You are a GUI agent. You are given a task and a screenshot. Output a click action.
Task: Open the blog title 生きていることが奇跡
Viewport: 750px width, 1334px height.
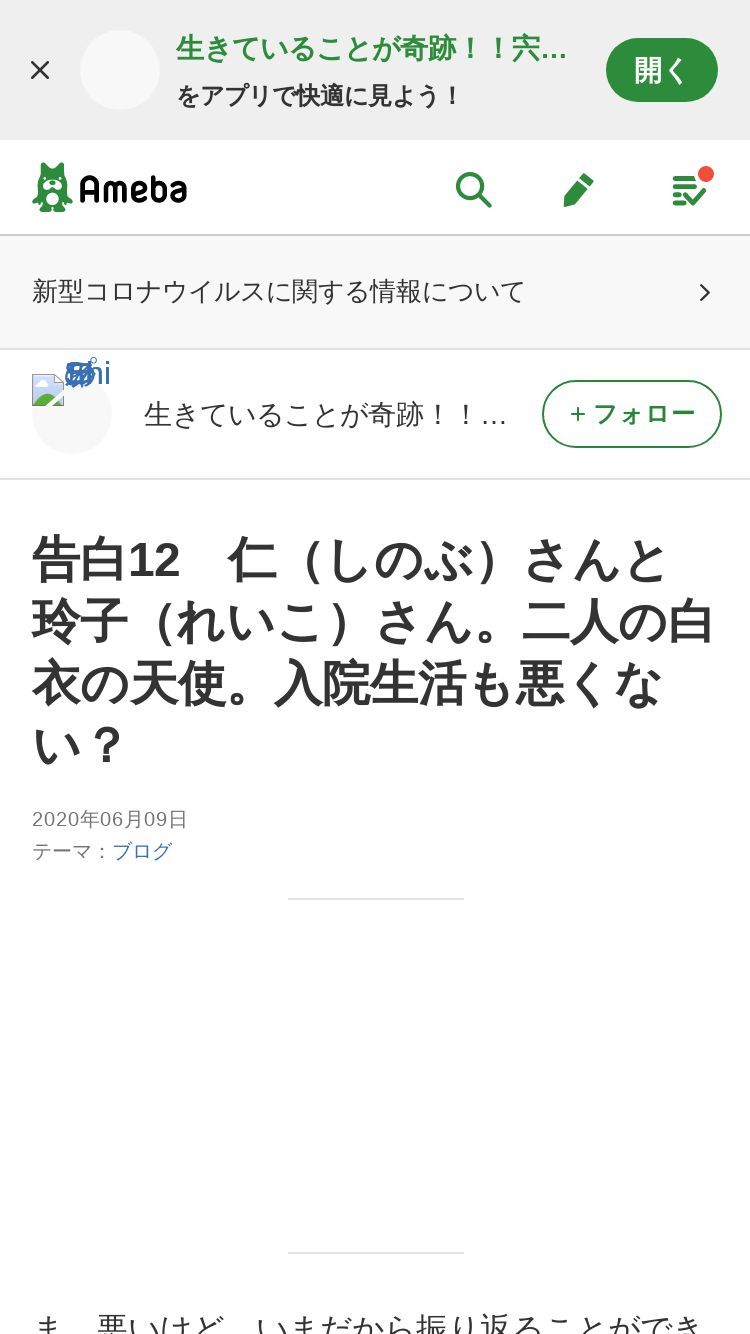pyautogui.click(x=326, y=415)
